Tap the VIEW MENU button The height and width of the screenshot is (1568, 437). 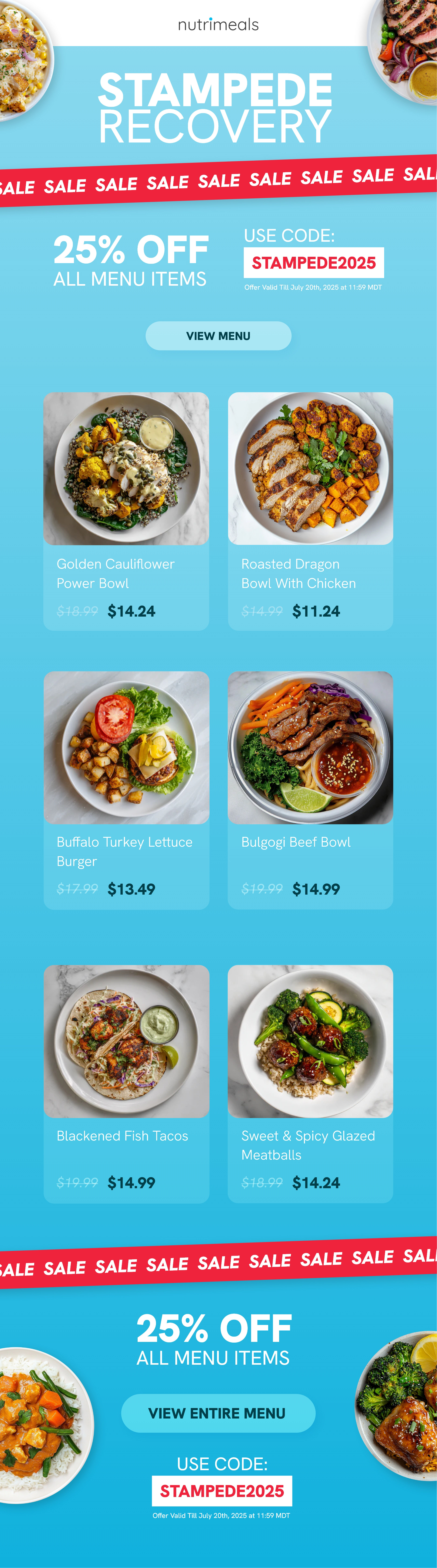[x=218, y=336]
